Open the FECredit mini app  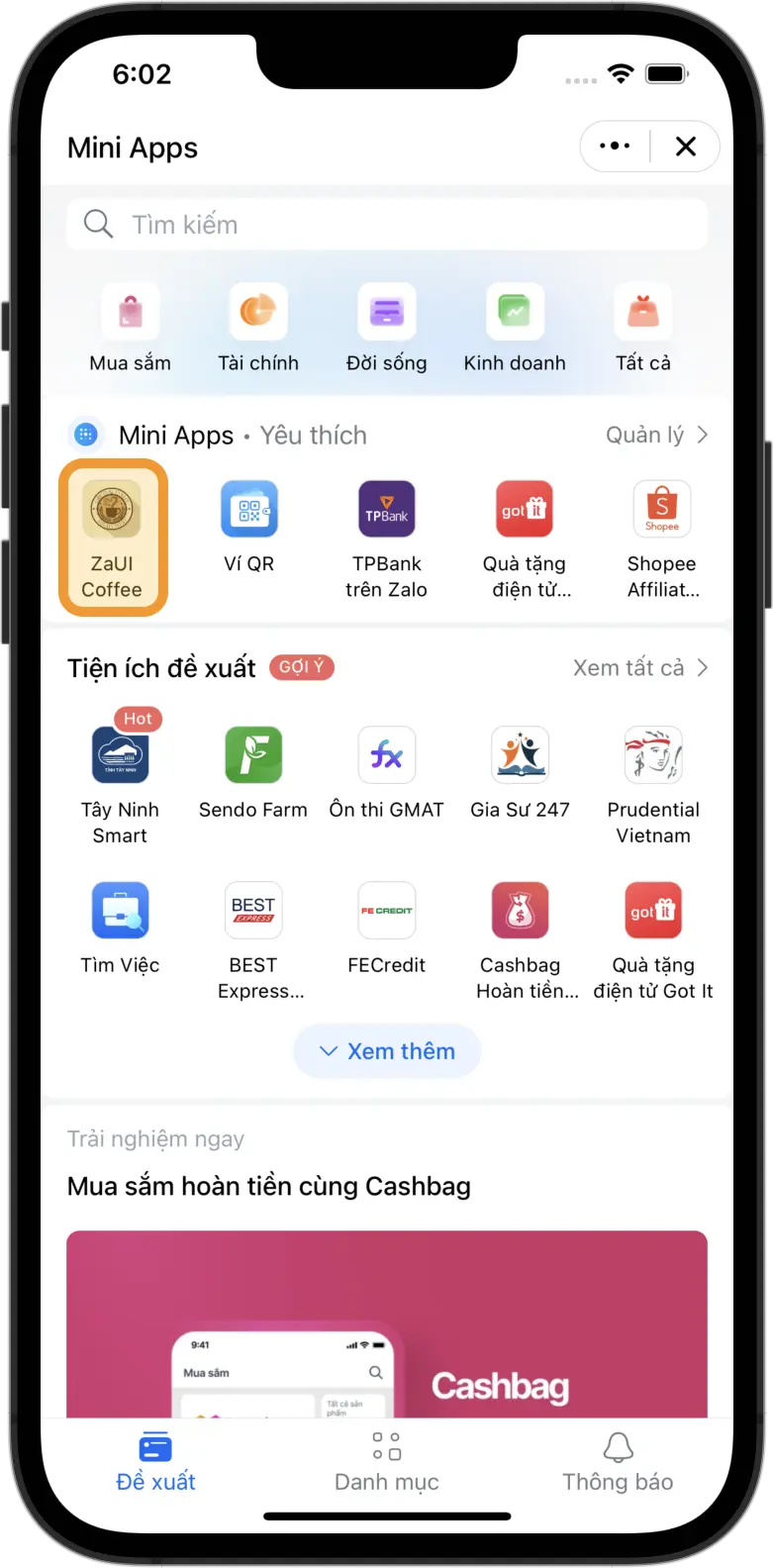(386, 928)
